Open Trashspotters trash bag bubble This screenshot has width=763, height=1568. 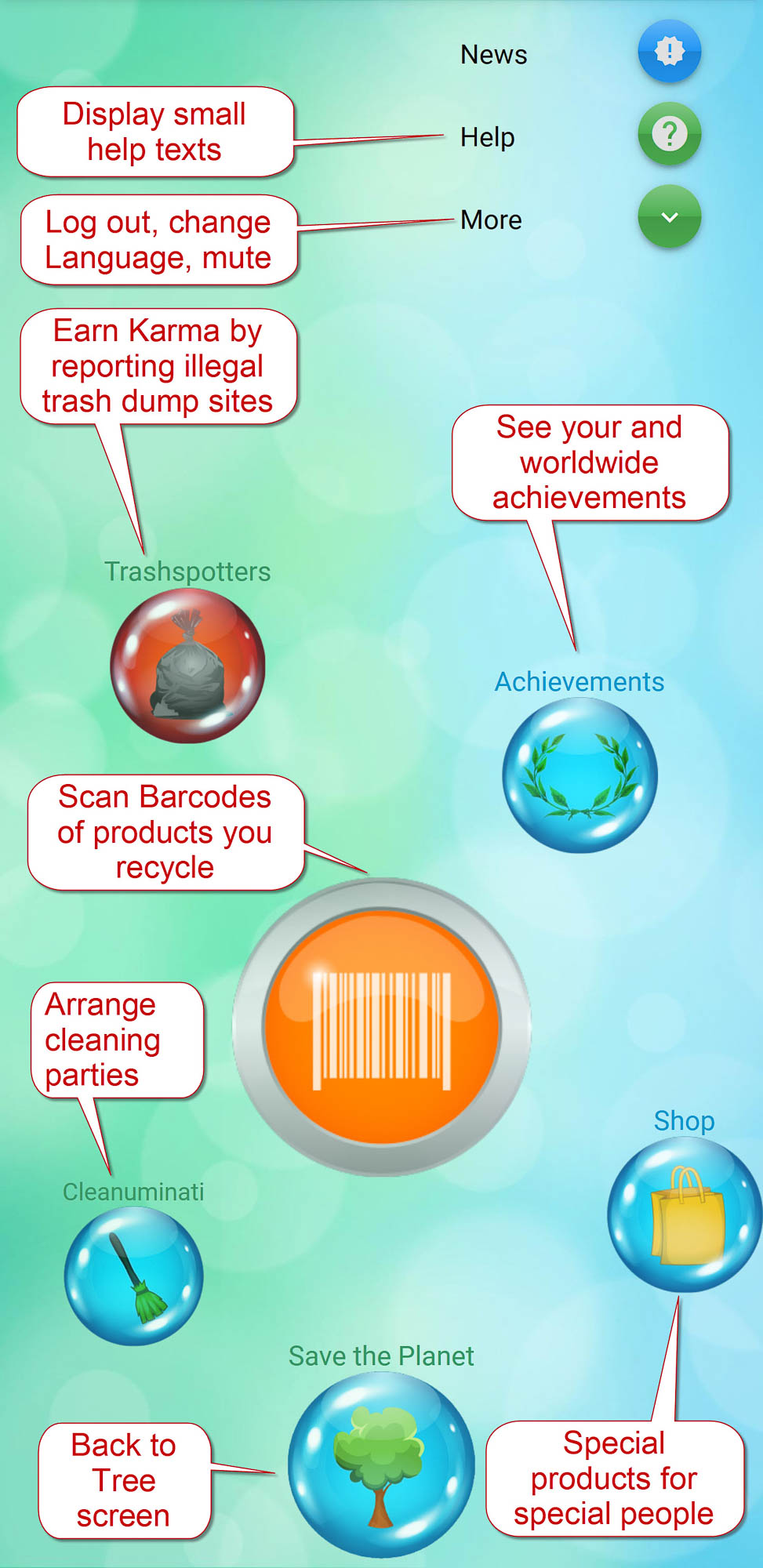(187, 666)
